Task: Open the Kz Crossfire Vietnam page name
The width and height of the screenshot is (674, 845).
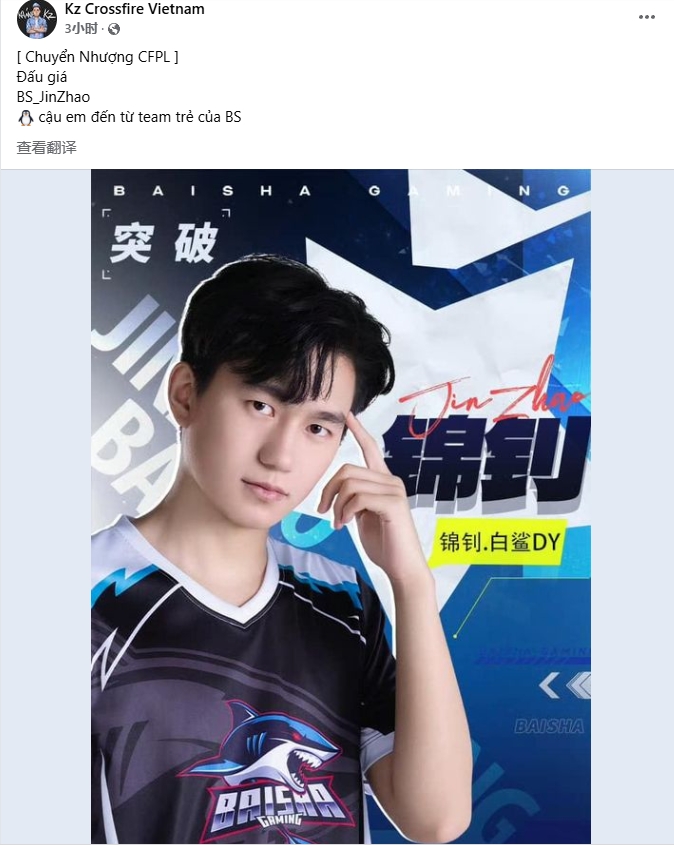Action: click(x=134, y=9)
